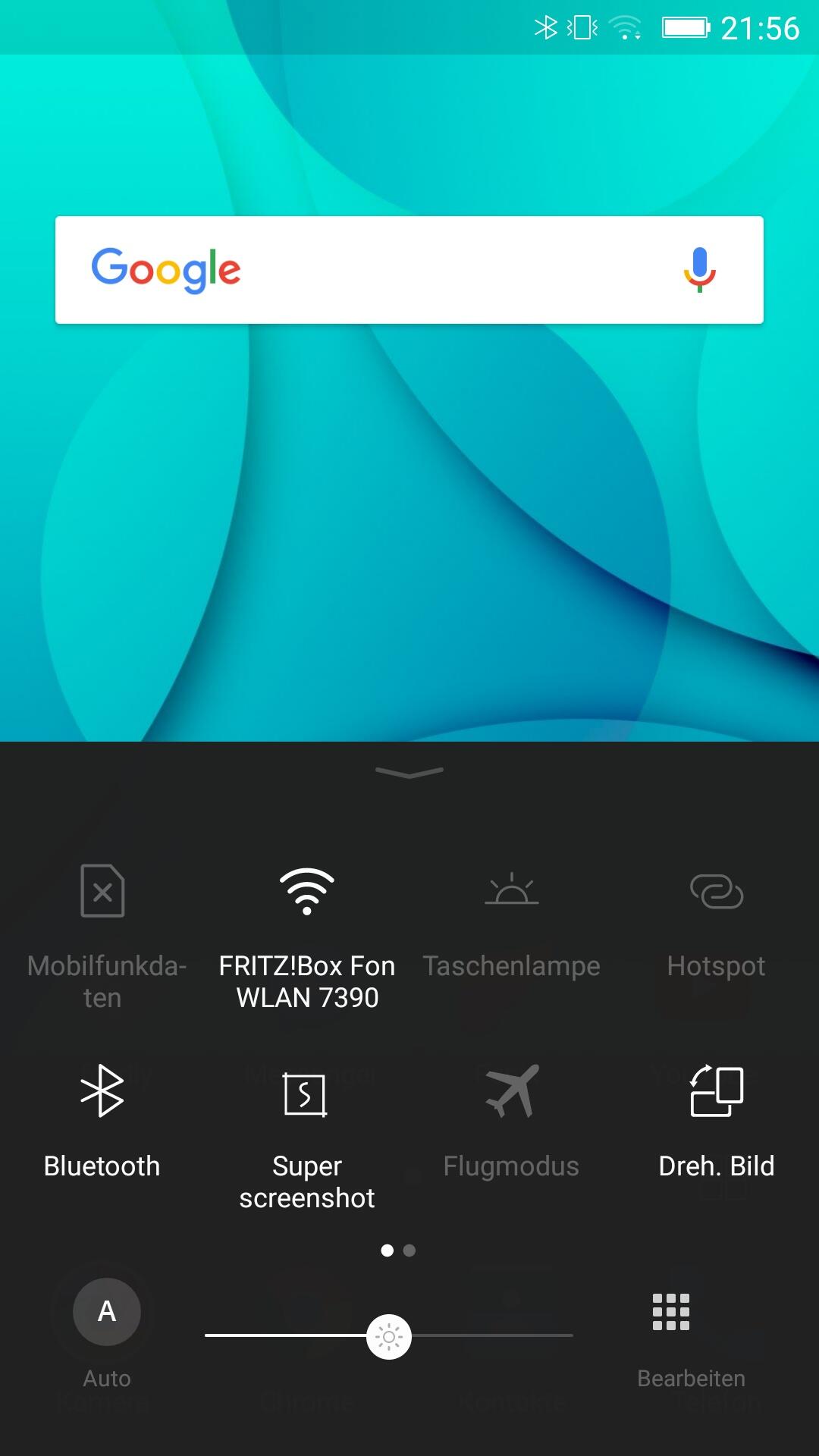Toggle the Dreh. Bild rotation setting

[716, 1091]
